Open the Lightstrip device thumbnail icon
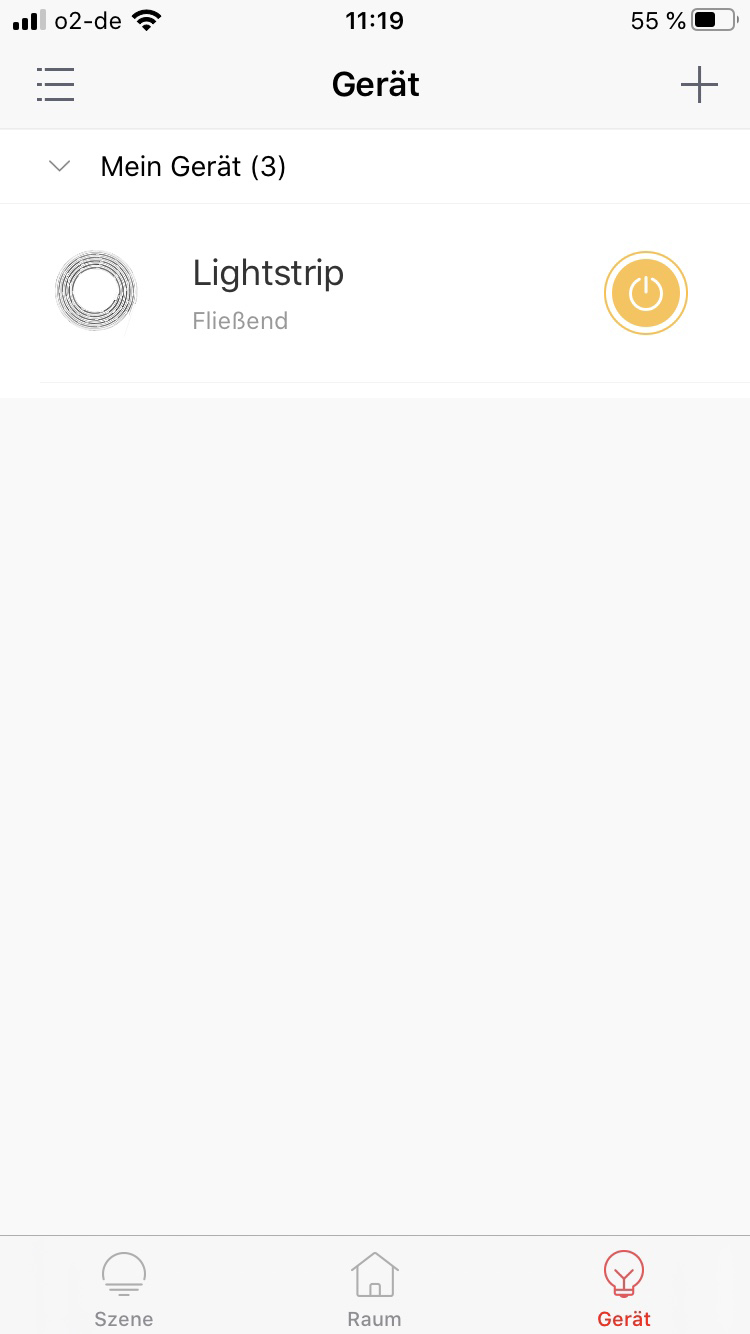Screen dimensions: 750x1334 click(95, 291)
